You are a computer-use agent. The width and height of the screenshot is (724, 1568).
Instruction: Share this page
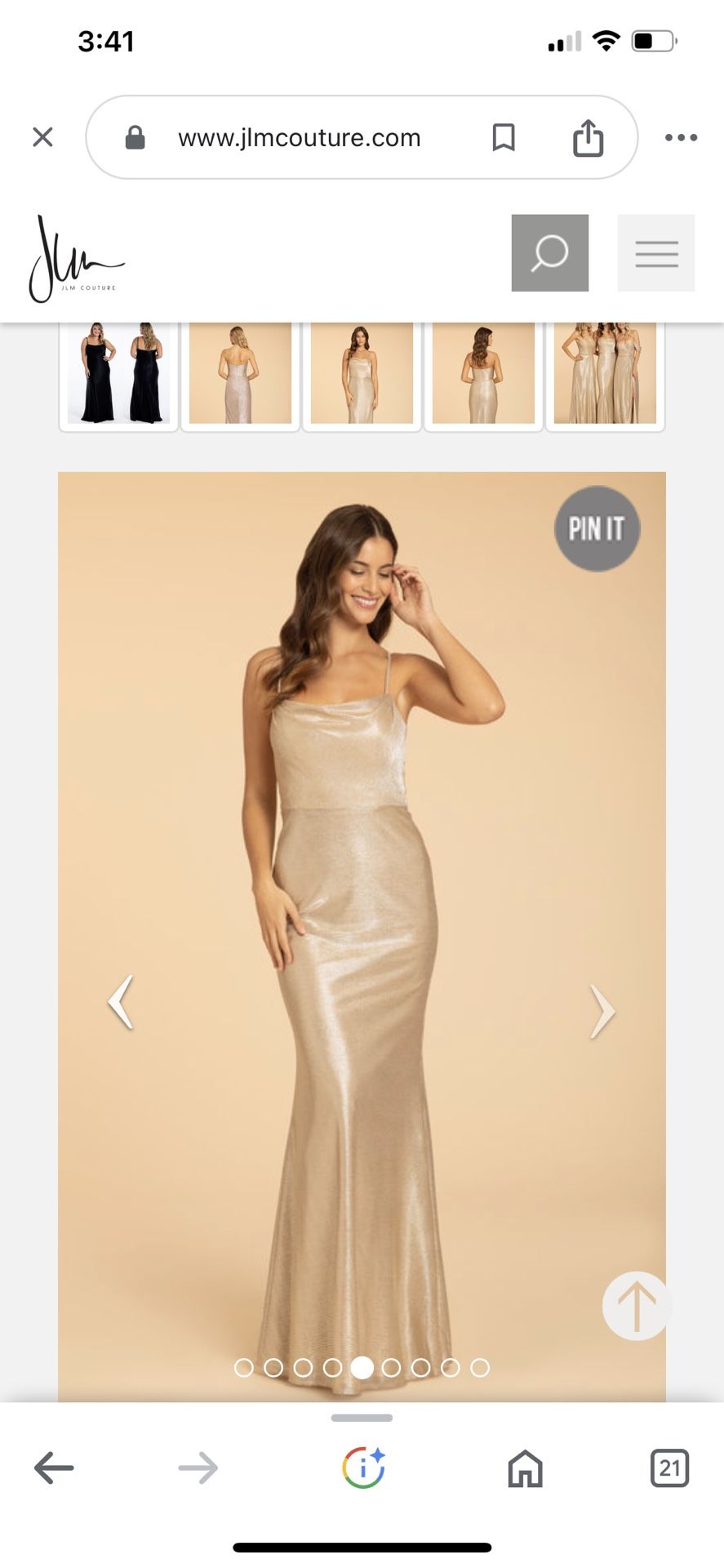pos(588,138)
